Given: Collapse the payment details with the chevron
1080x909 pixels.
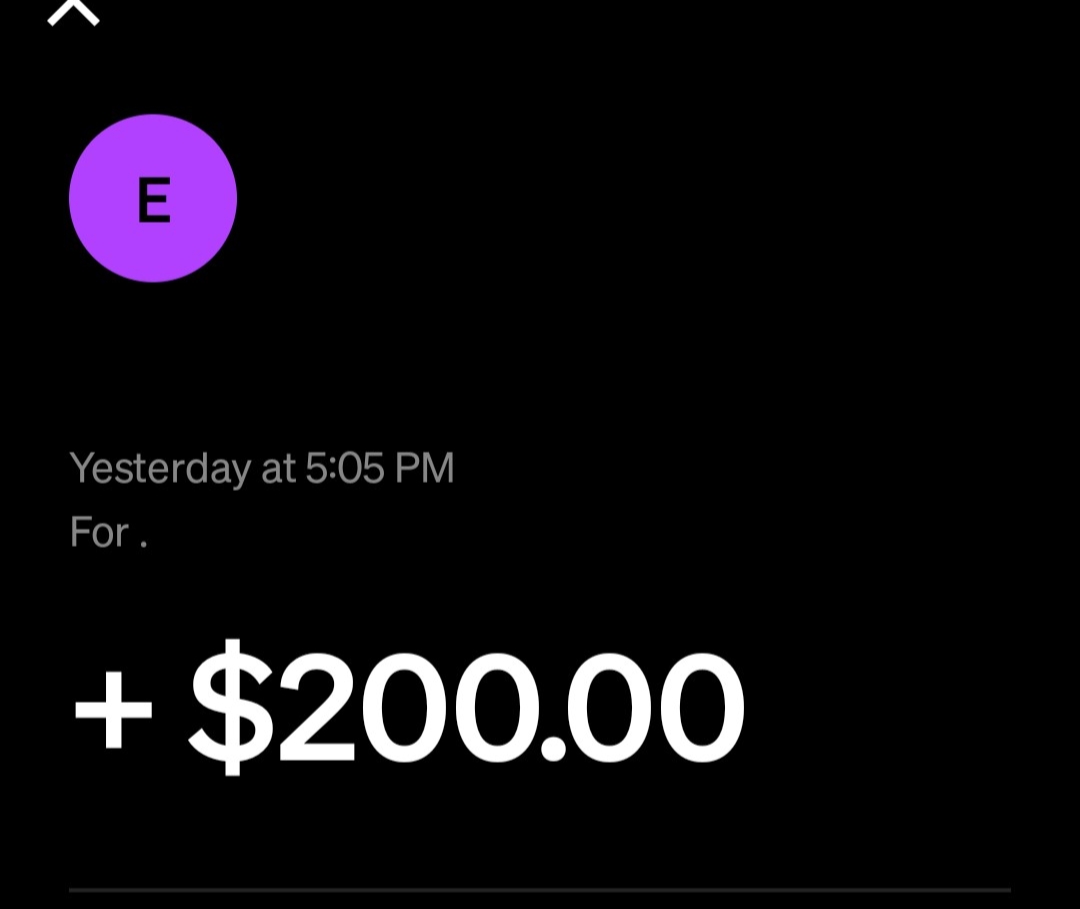Looking at the screenshot, I should click(74, 12).
